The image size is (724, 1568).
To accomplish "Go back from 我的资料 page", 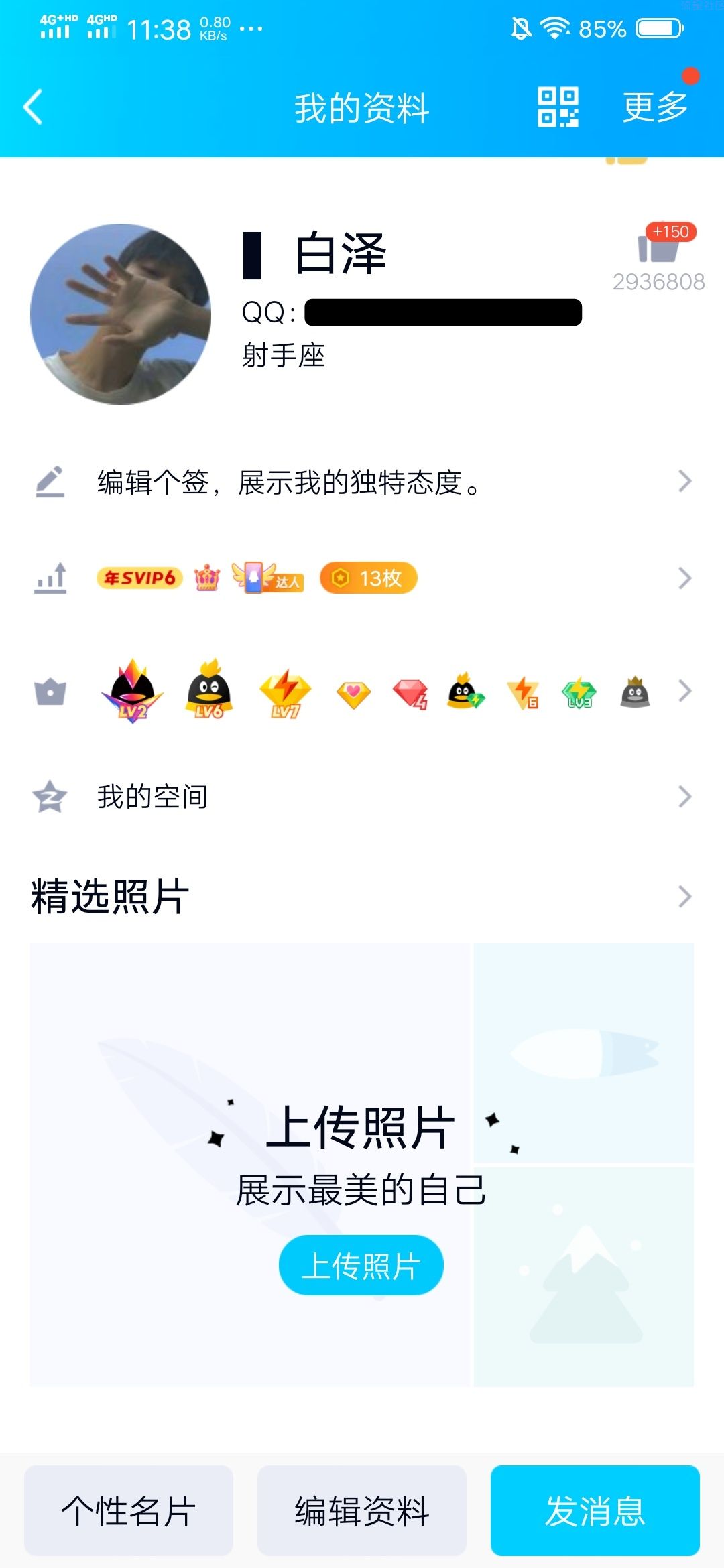I will (x=34, y=107).
